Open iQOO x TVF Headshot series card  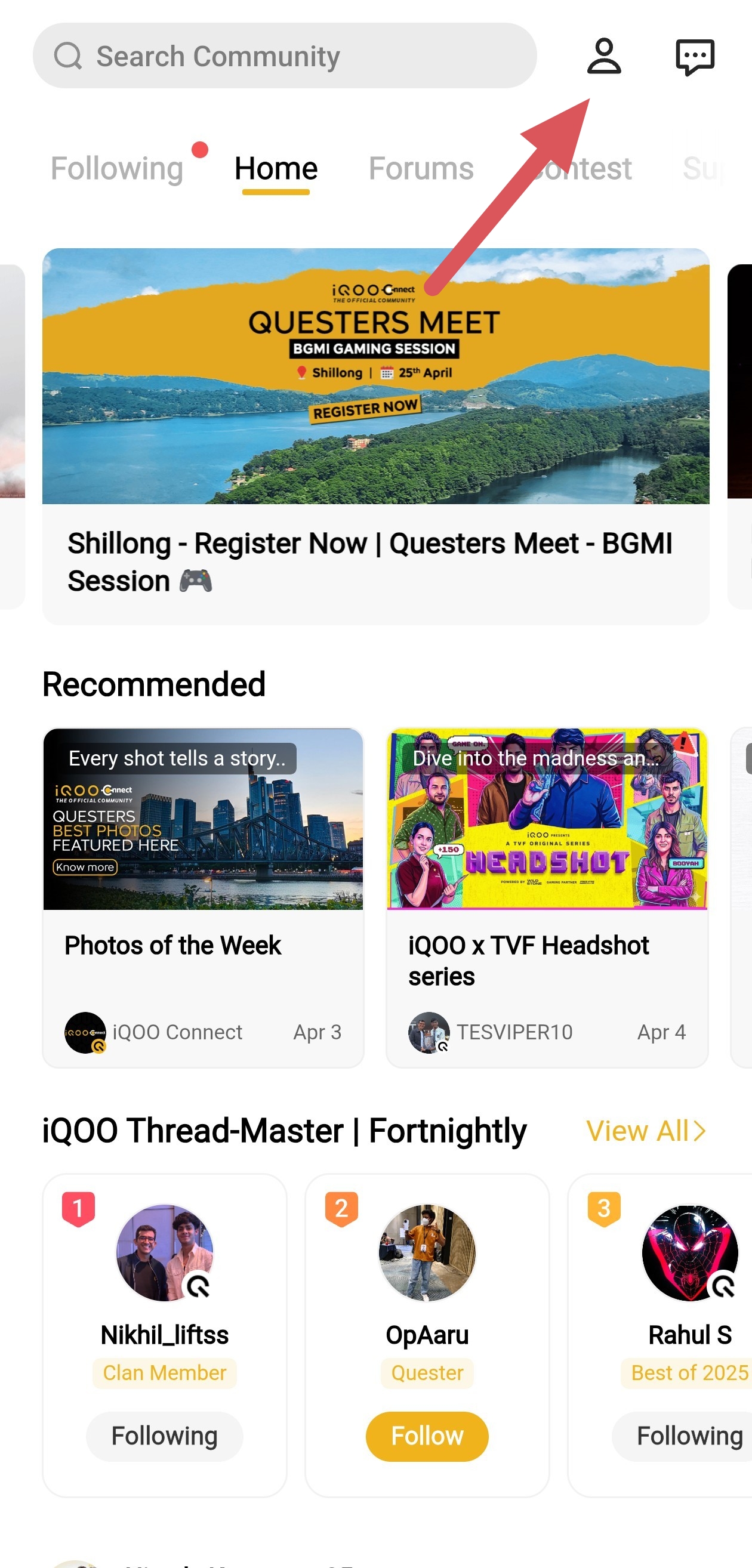546,896
